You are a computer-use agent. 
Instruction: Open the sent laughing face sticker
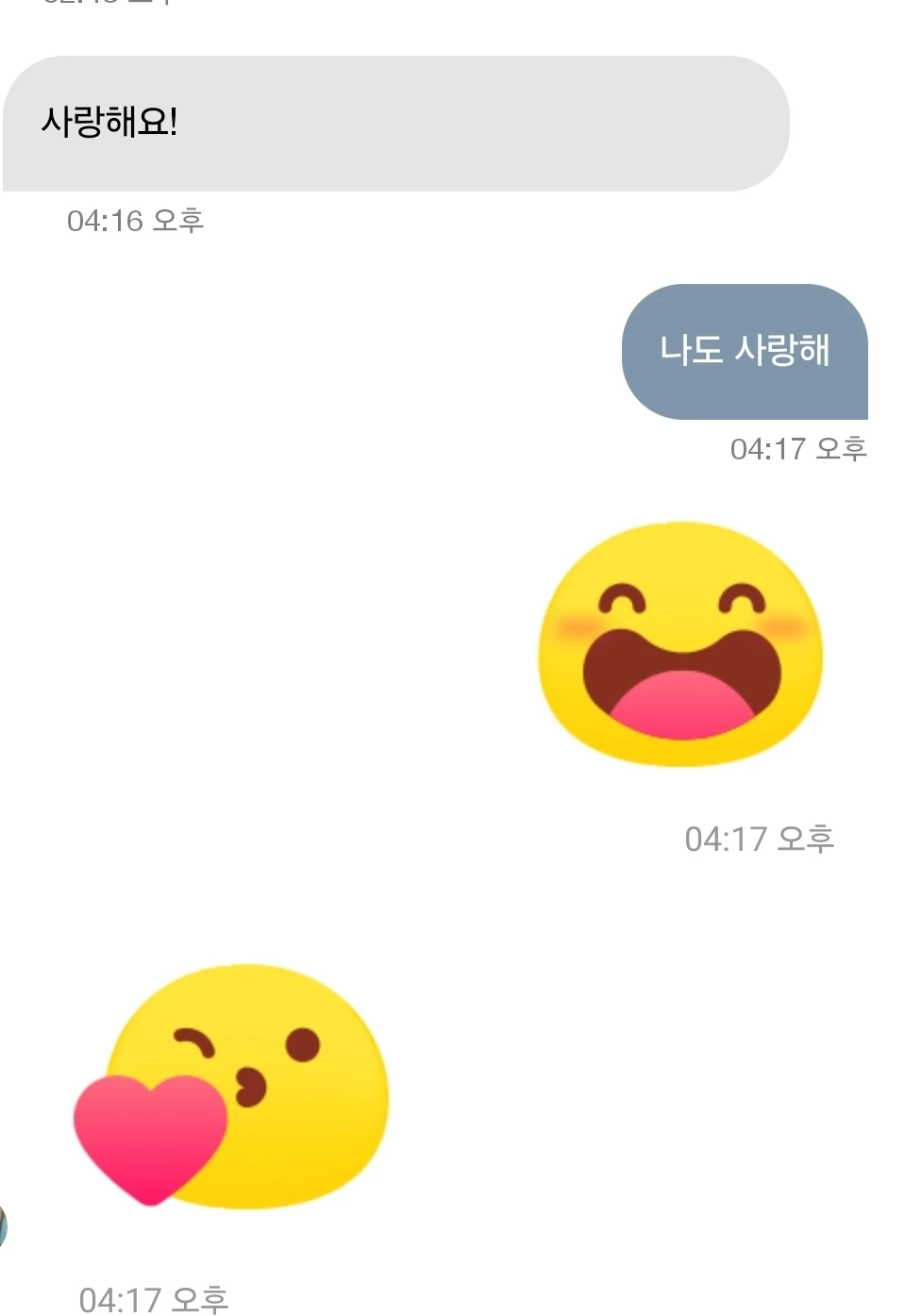(x=680, y=645)
